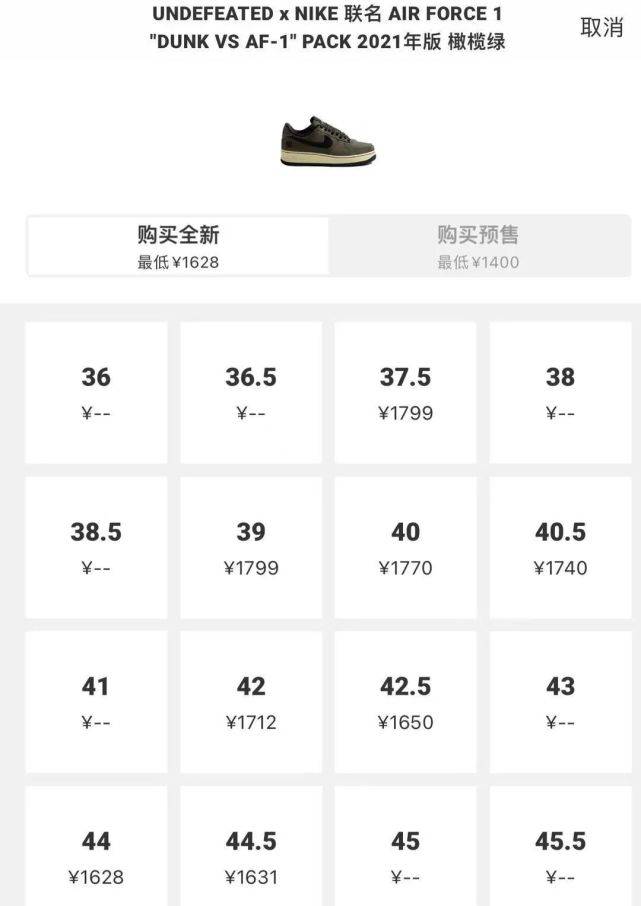The image size is (641, 906).
Task: Select the 购买全新 tab
Action: tap(178, 247)
